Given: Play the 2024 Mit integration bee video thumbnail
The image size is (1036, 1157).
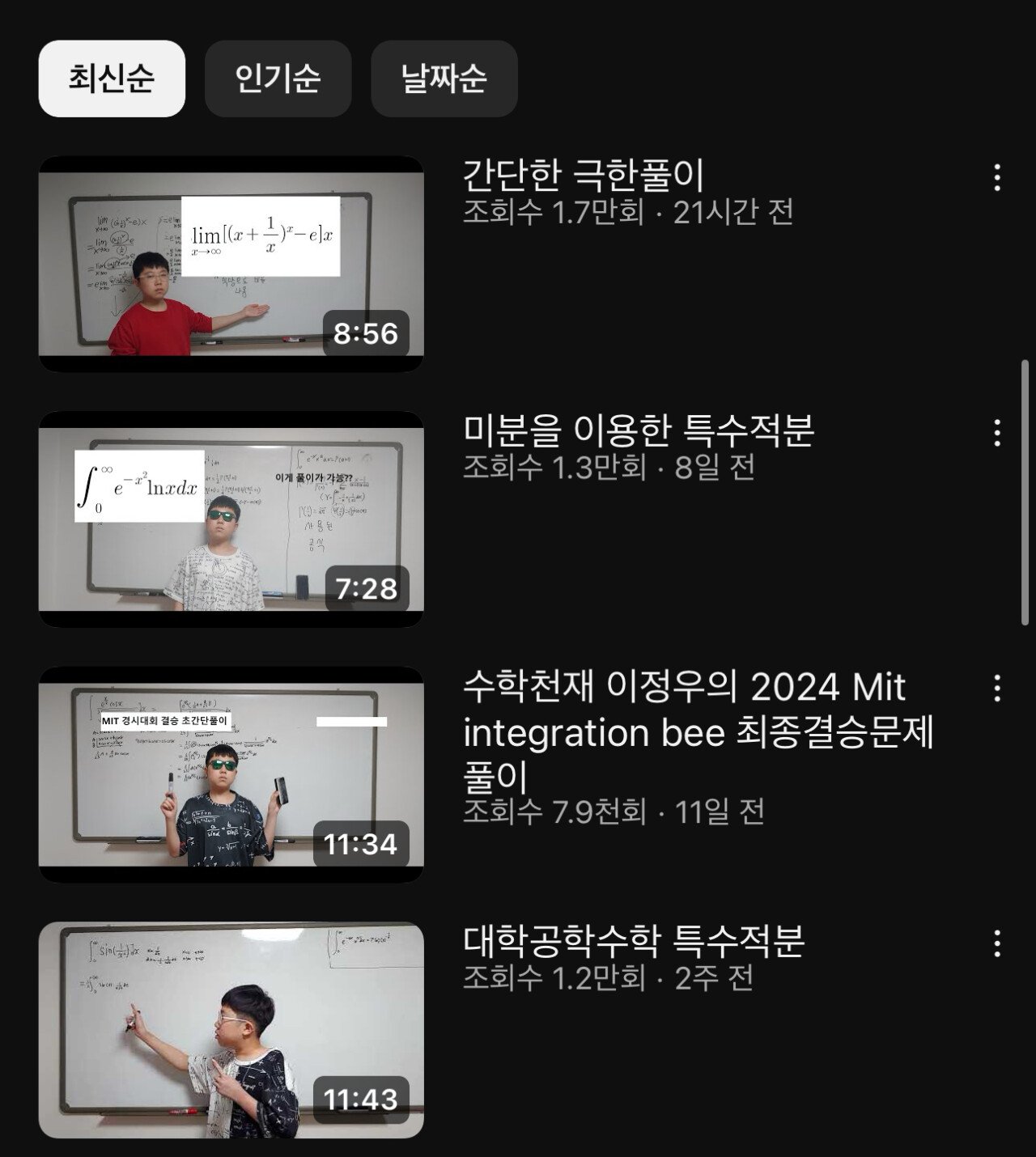Looking at the screenshot, I should (231, 774).
